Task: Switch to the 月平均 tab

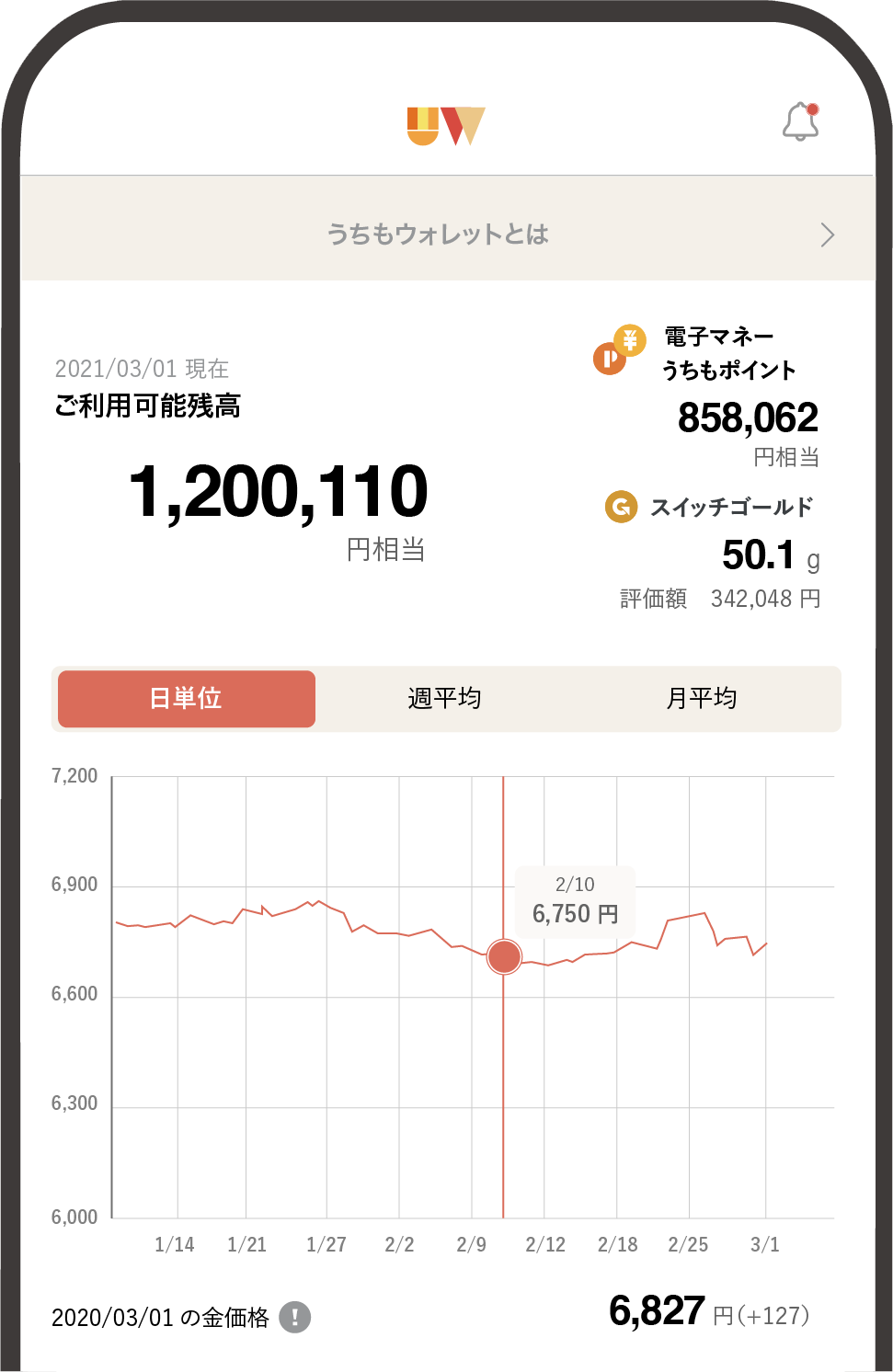Action: click(702, 699)
